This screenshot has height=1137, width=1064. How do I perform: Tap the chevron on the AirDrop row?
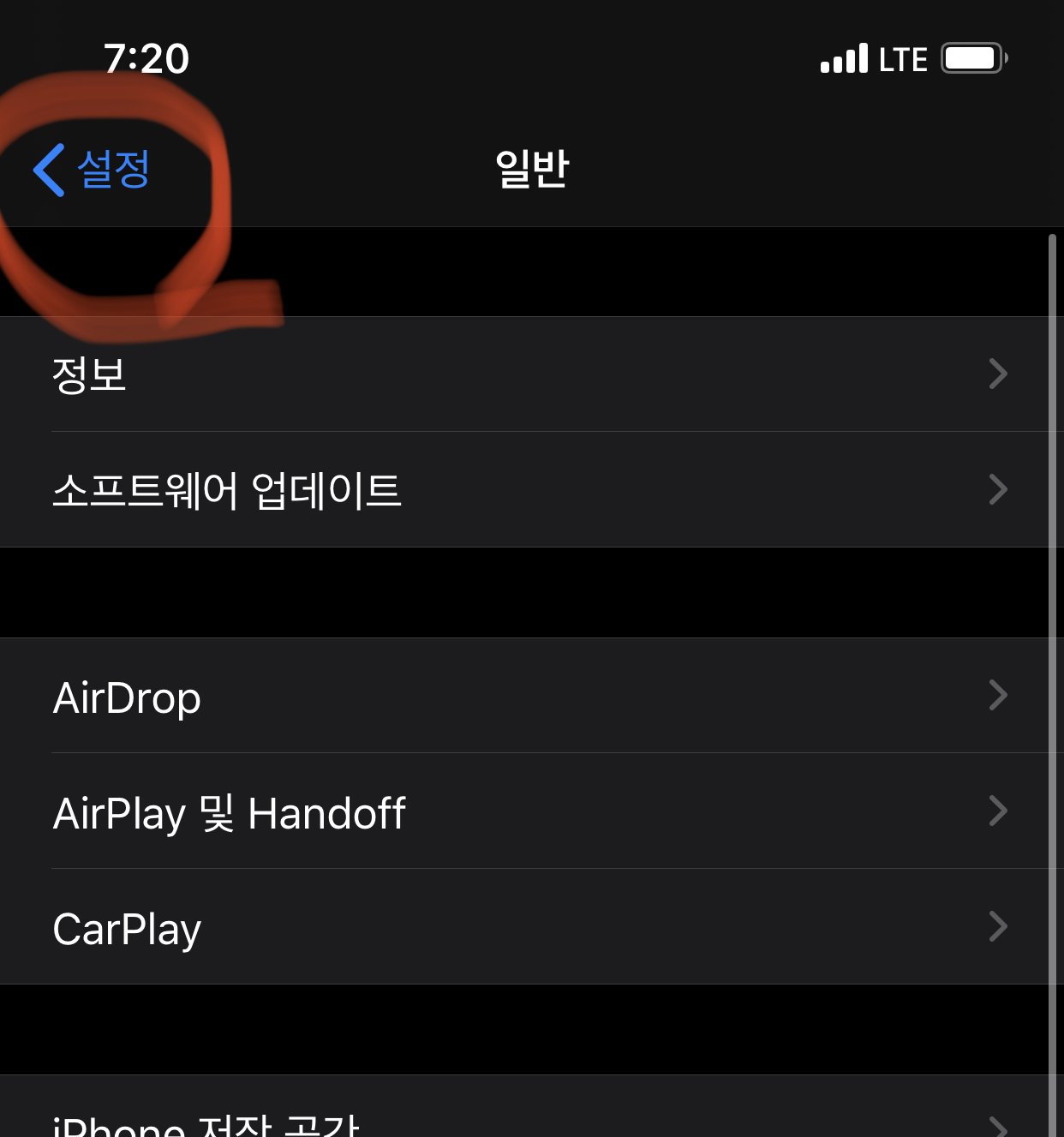point(998,696)
